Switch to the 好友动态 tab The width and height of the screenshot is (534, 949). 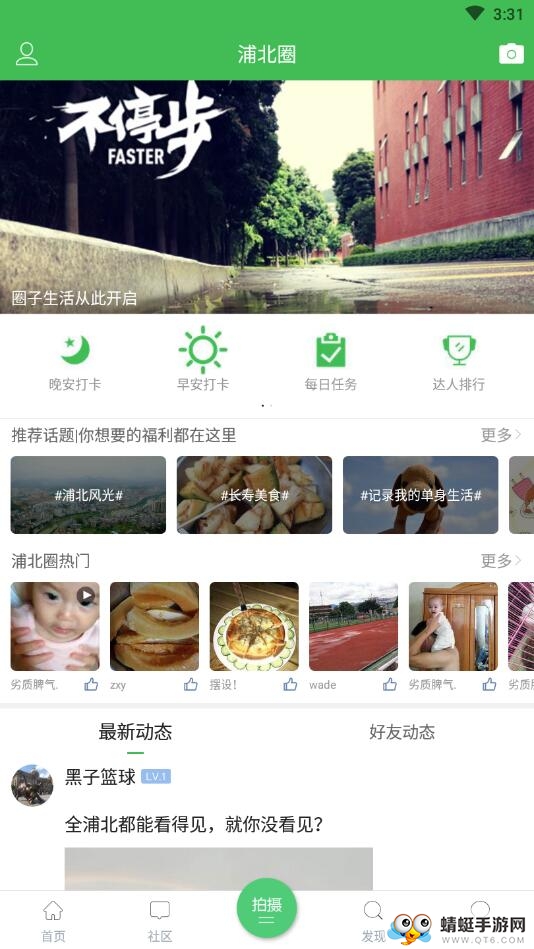click(x=401, y=732)
